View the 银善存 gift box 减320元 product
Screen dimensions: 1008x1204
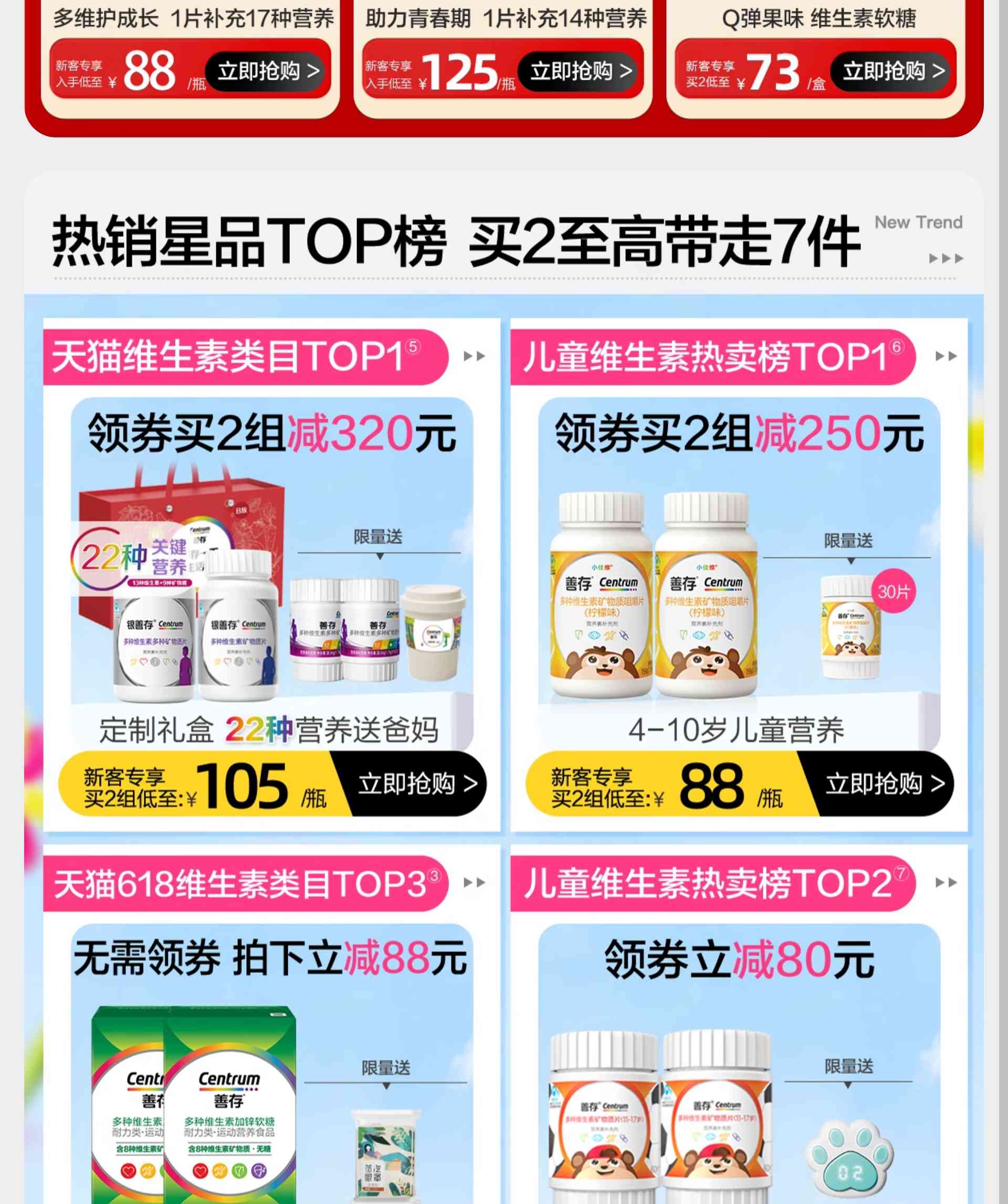[271, 573]
